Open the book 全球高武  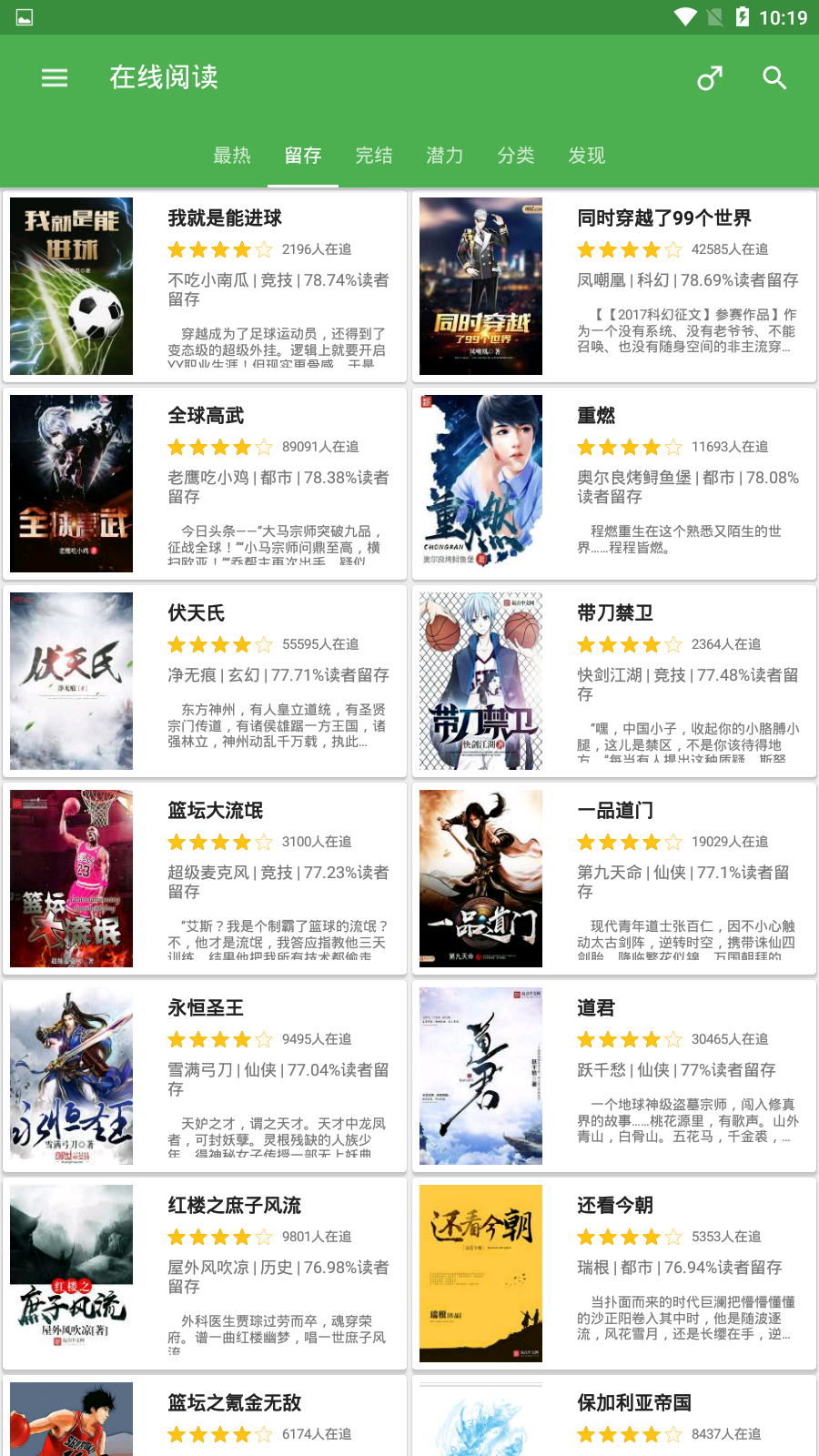click(205, 483)
